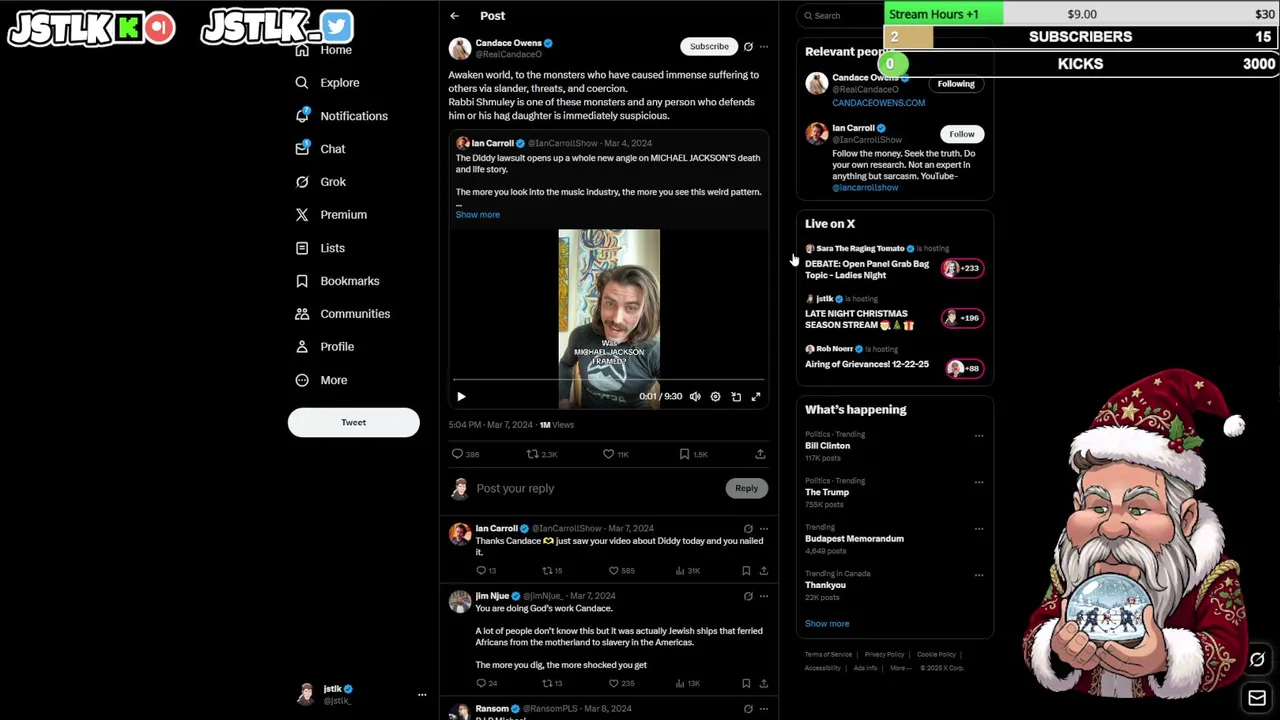1280x720 pixels.
Task: Expand the video to fullscreen
Action: click(756, 397)
